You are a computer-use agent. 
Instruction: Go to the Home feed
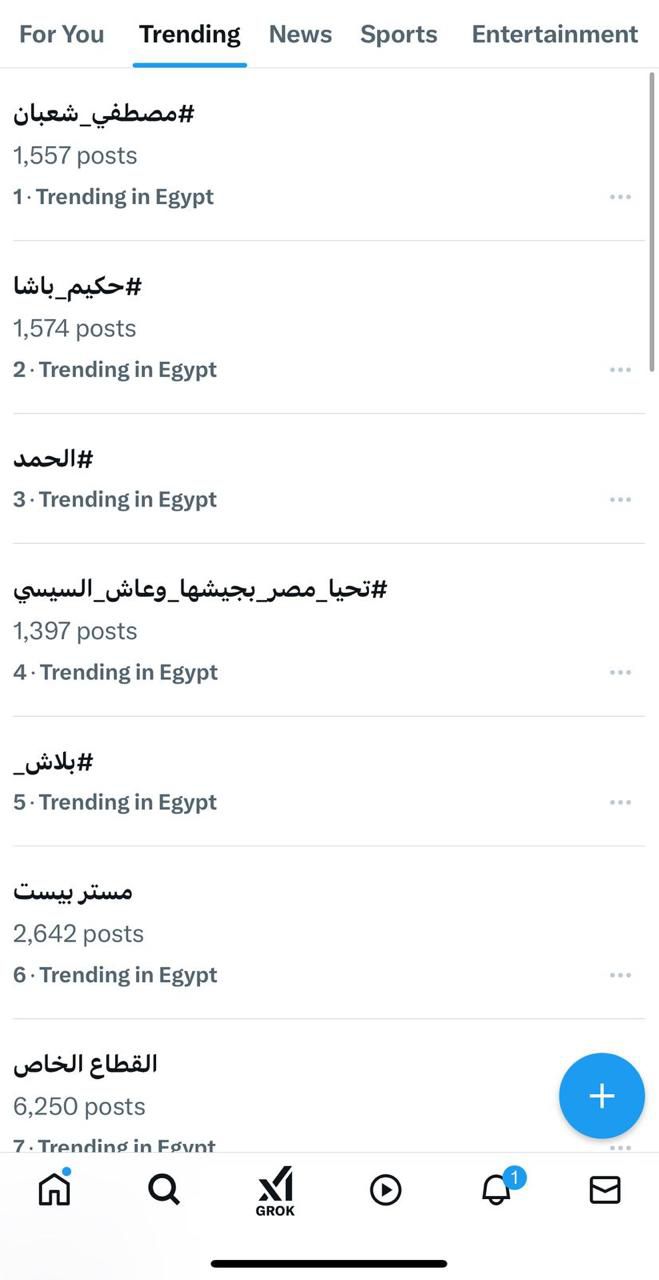point(54,1189)
